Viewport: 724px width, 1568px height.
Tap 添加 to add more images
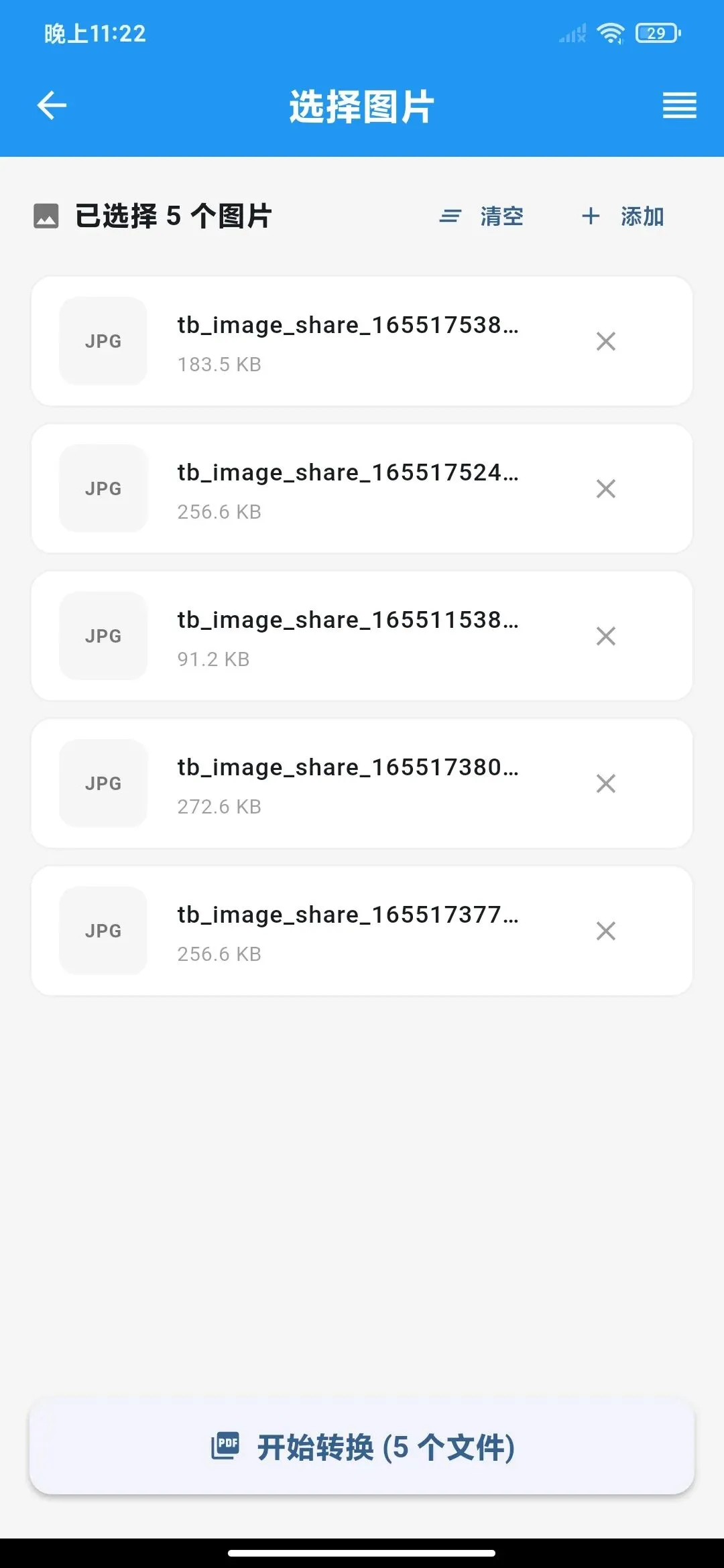[623, 216]
